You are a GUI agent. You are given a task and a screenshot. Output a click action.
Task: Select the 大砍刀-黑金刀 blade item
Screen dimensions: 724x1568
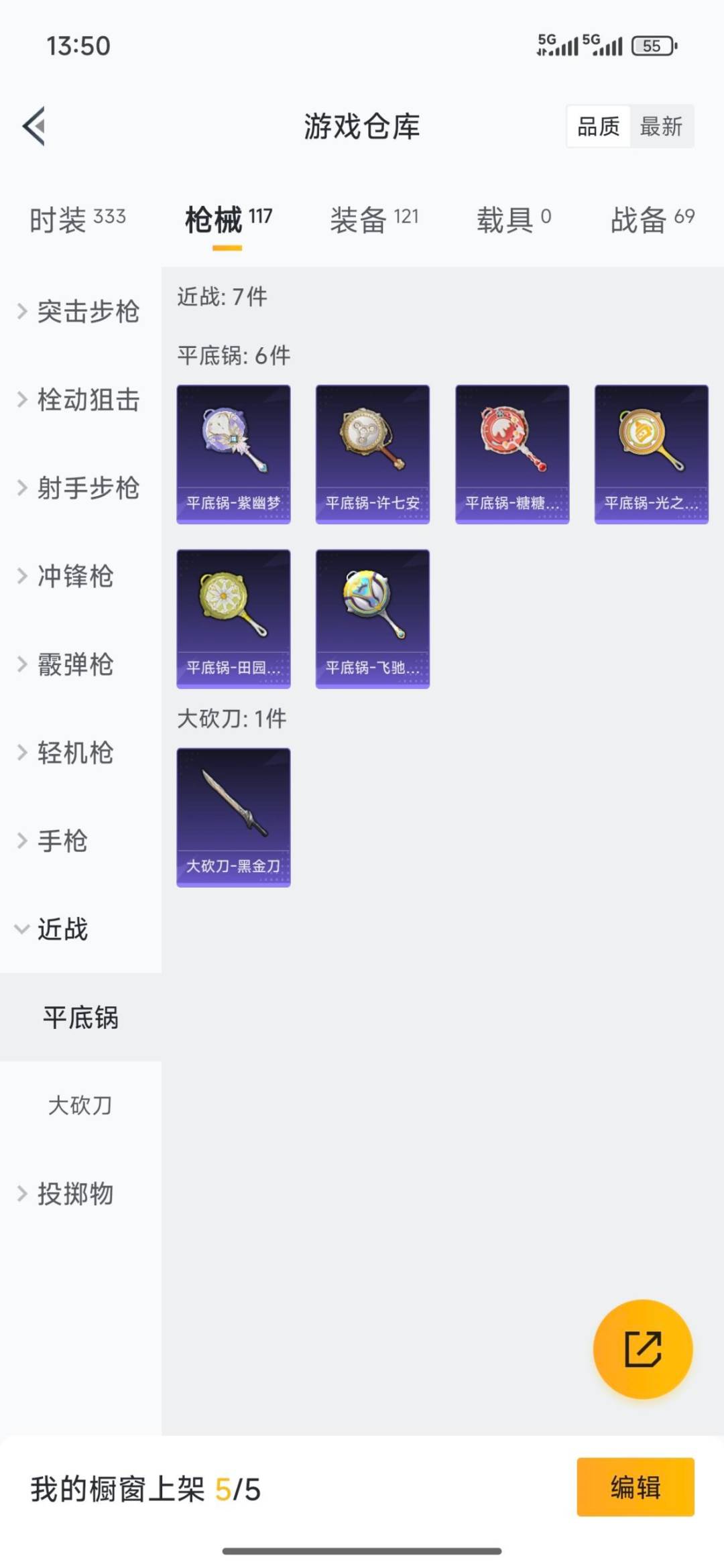click(234, 818)
